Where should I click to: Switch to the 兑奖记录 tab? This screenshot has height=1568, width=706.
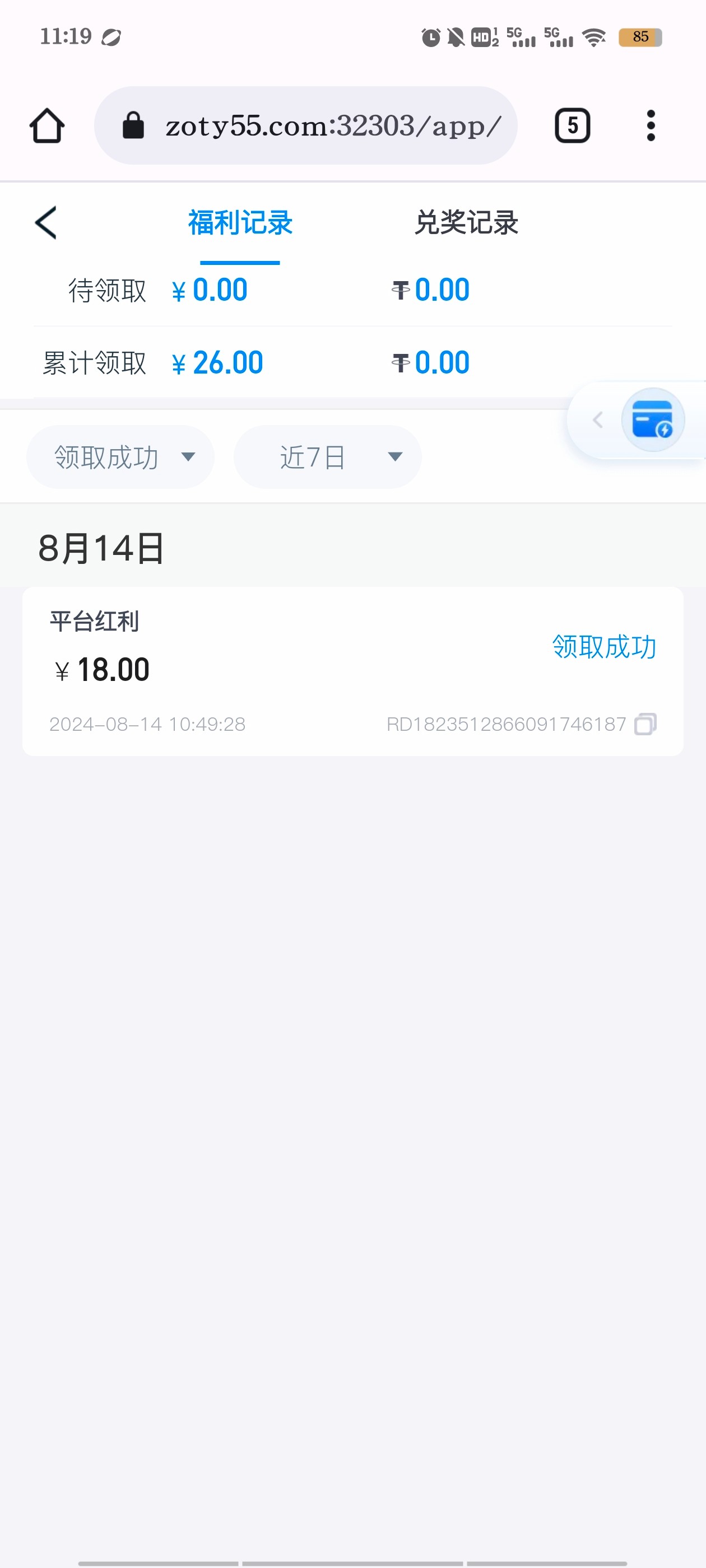click(x=466, y=223)
